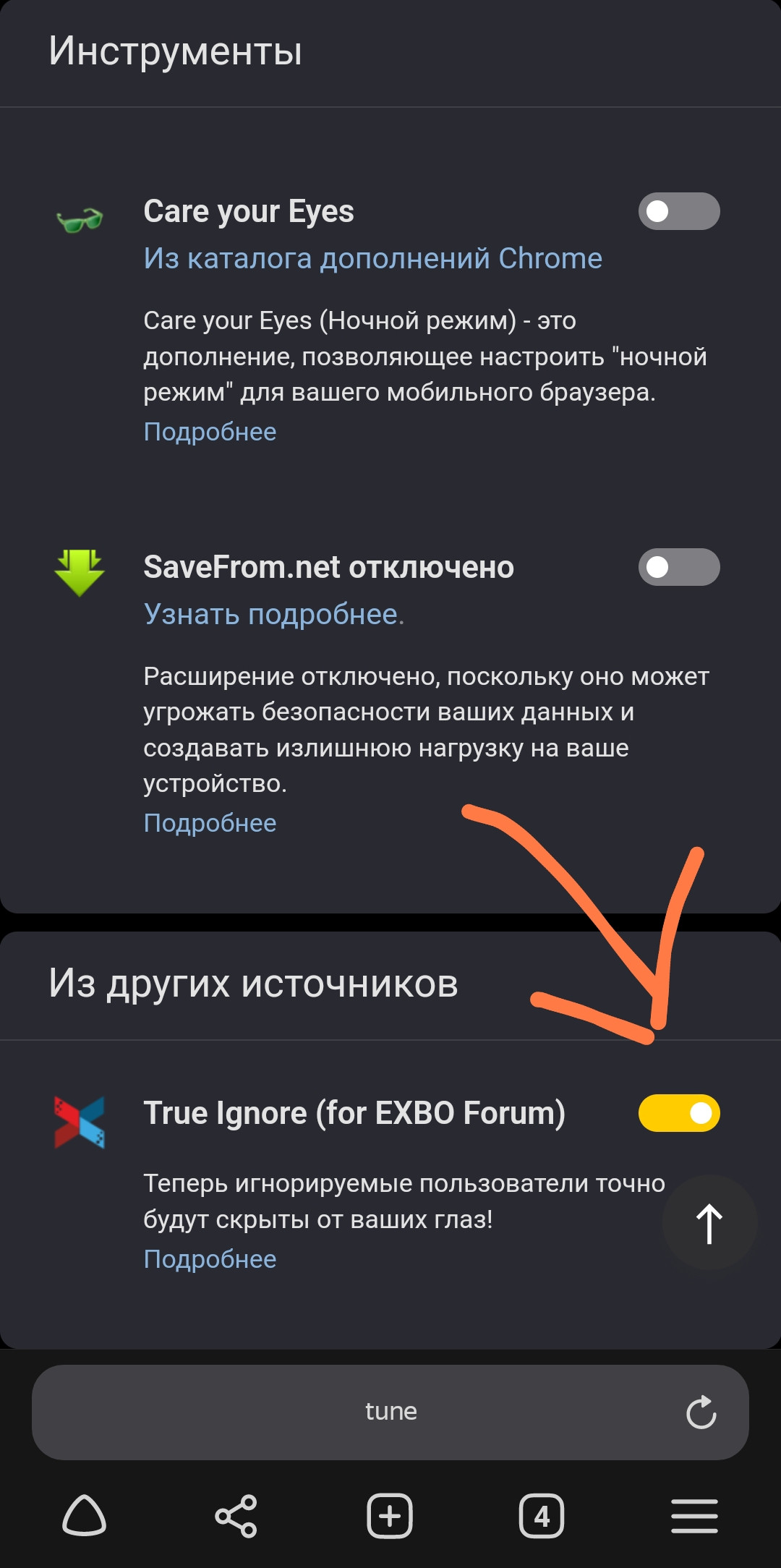The height and width of the screenshot is (1568, 781).
Task: Open the 'Подробнее' link under Care your Eyes
Action: [210, 432]
